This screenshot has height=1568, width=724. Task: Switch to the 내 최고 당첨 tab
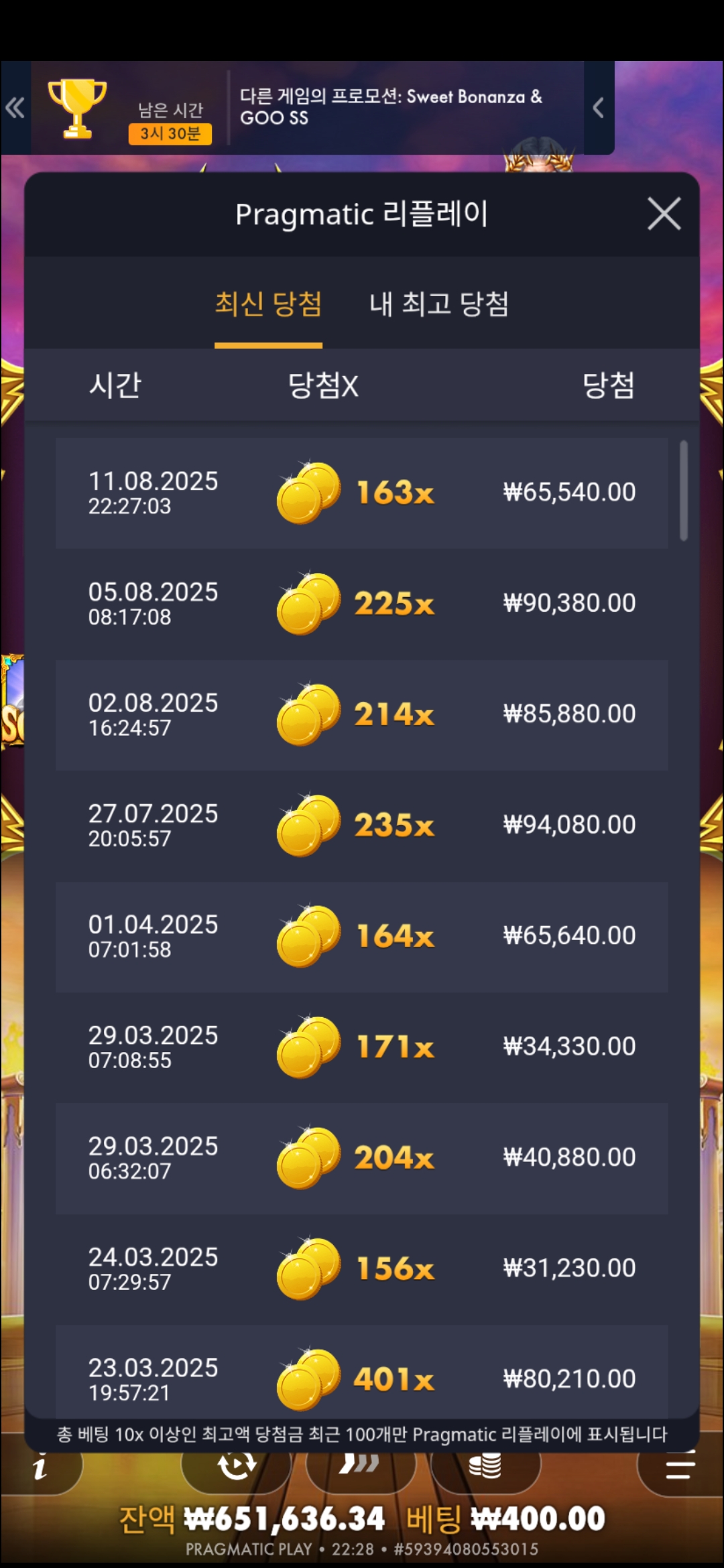pos(439,304)
